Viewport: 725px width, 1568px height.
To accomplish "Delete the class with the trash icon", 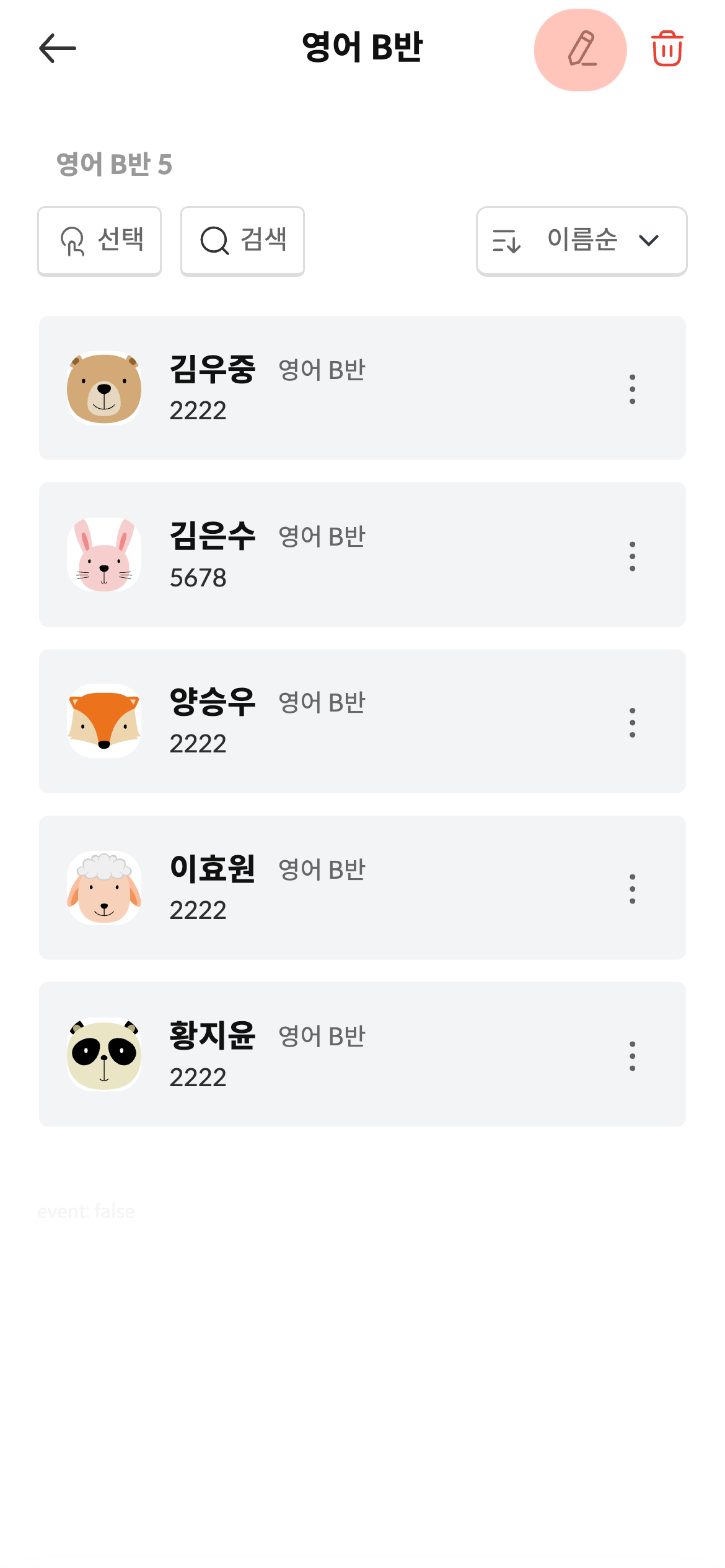I will click(667, 48).
